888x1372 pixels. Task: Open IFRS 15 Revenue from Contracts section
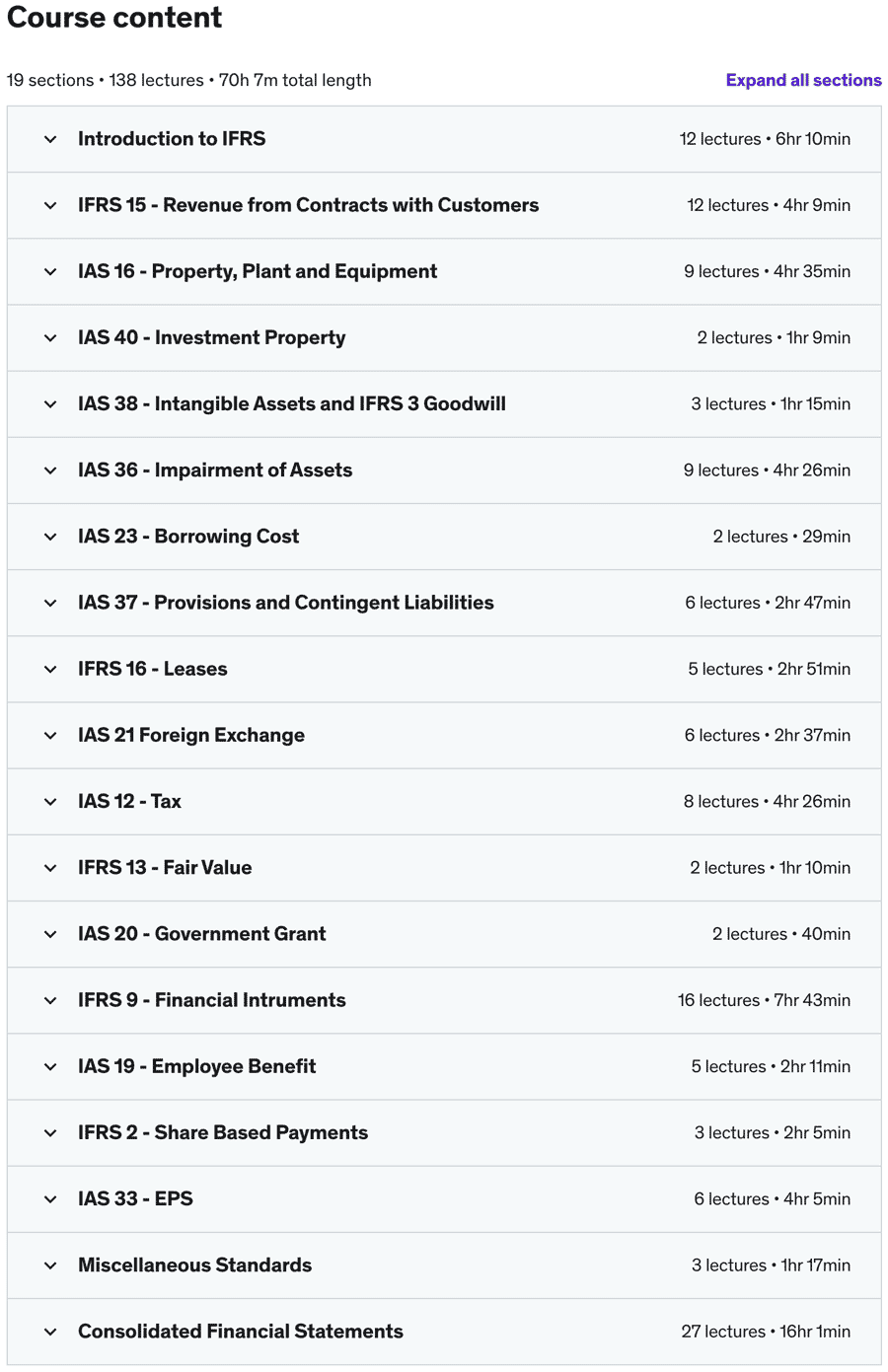point(308,205)
